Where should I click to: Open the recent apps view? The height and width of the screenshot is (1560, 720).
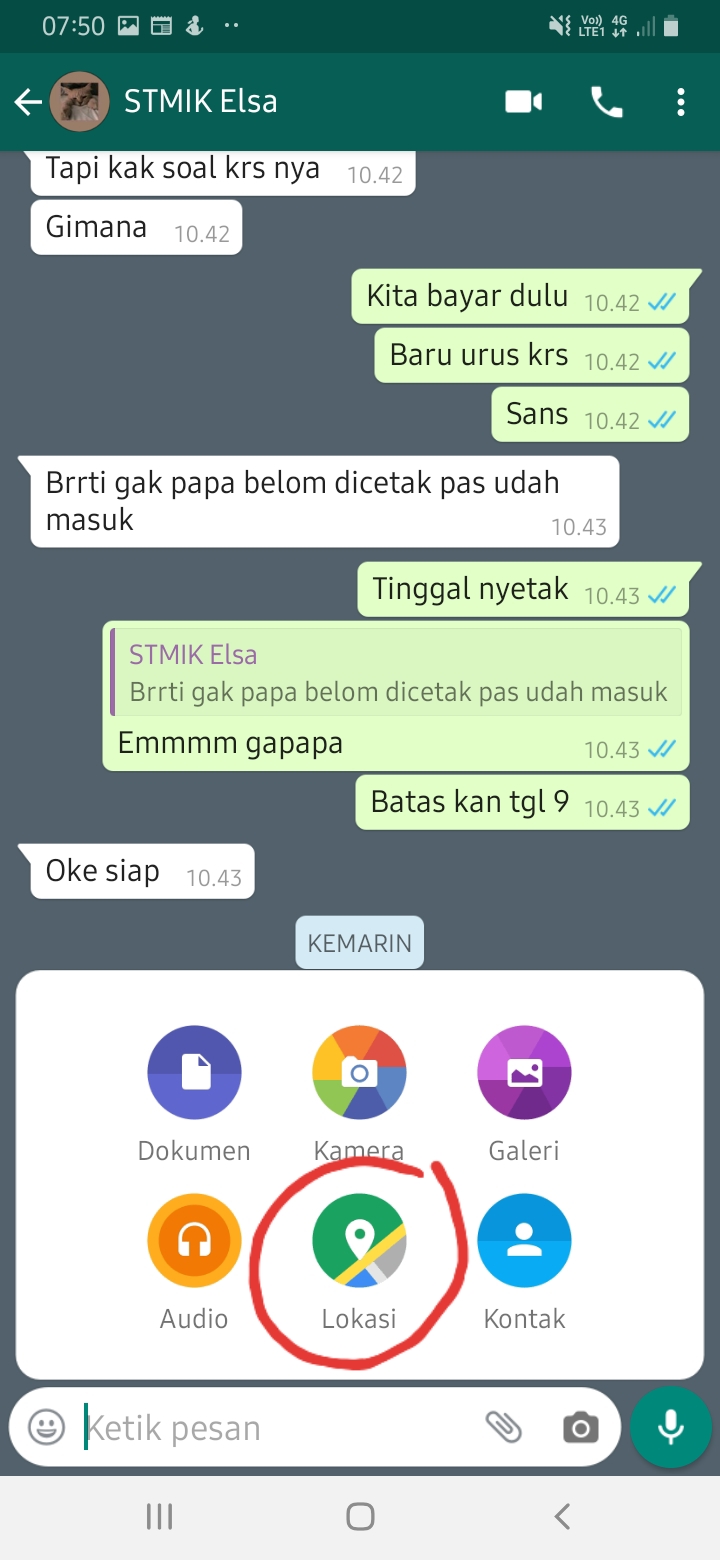click(159, 1516)
